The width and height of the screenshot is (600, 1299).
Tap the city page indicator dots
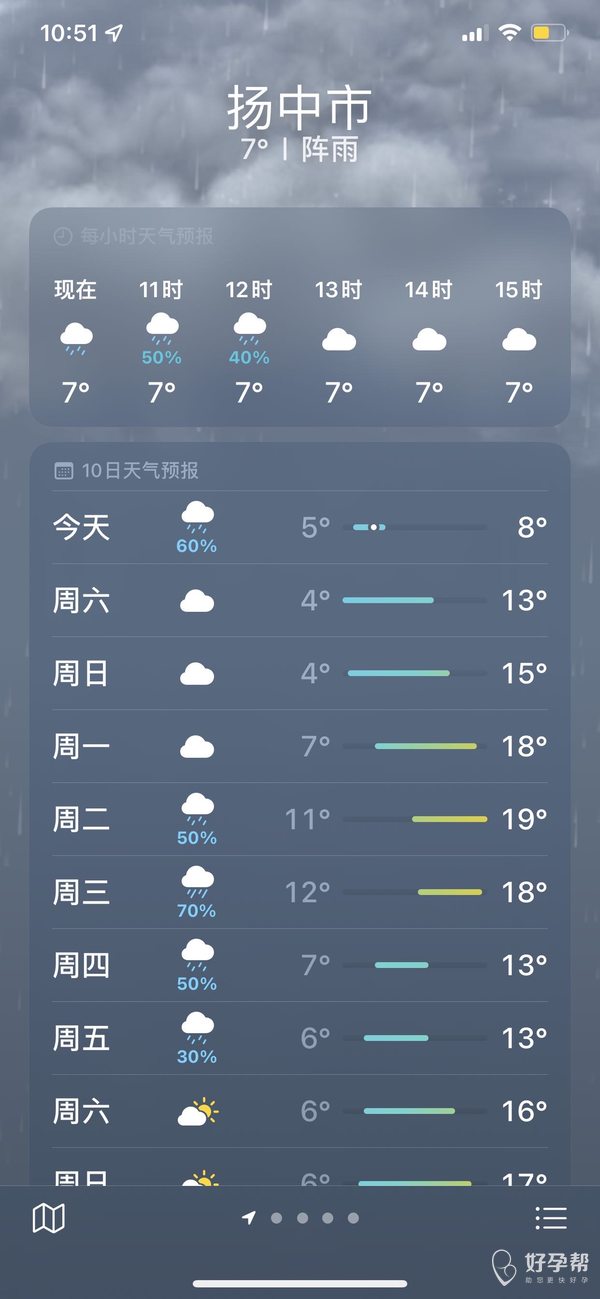point(301,1218)
